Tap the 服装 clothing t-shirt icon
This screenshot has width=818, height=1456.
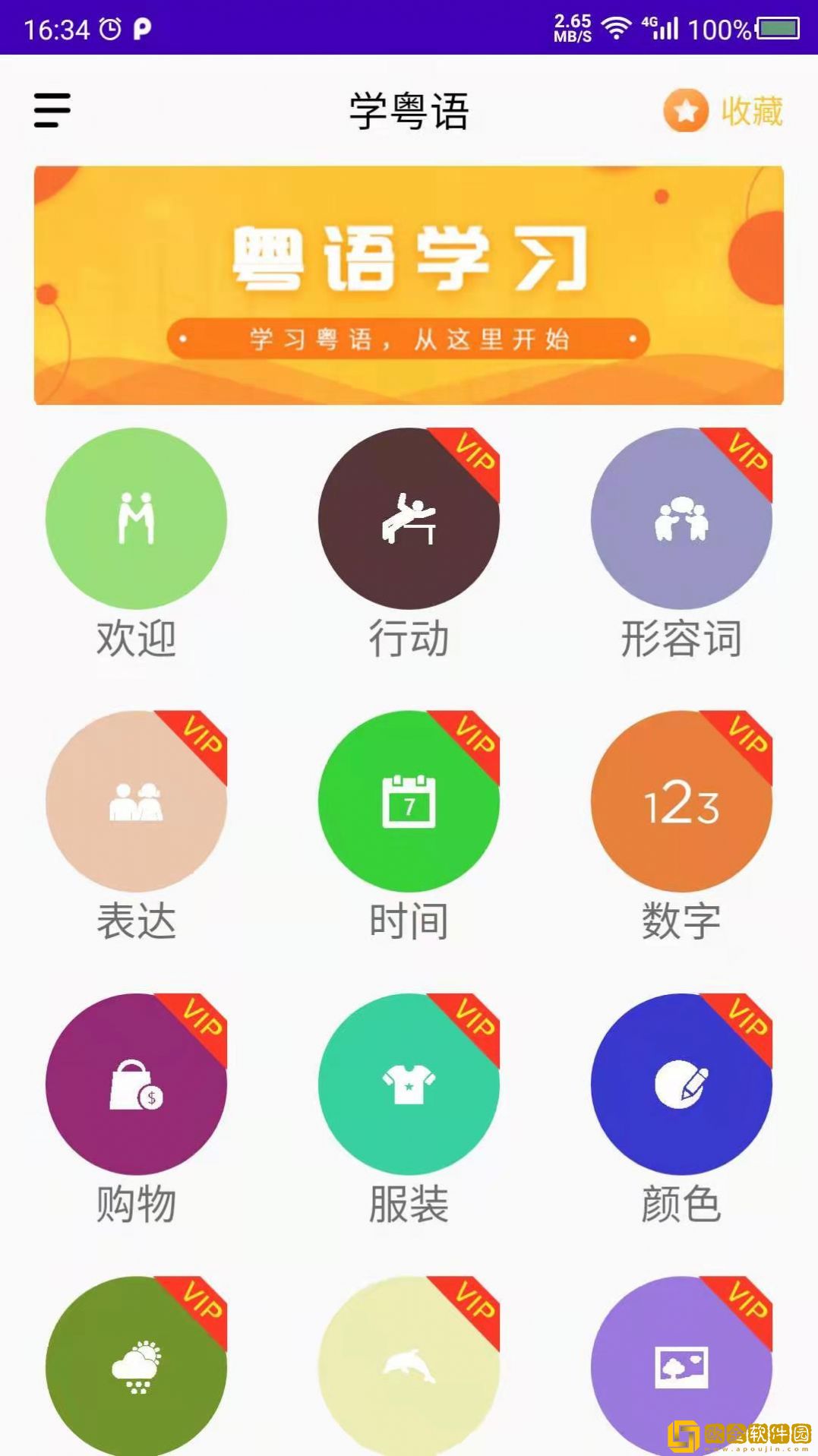[409, 1085]
